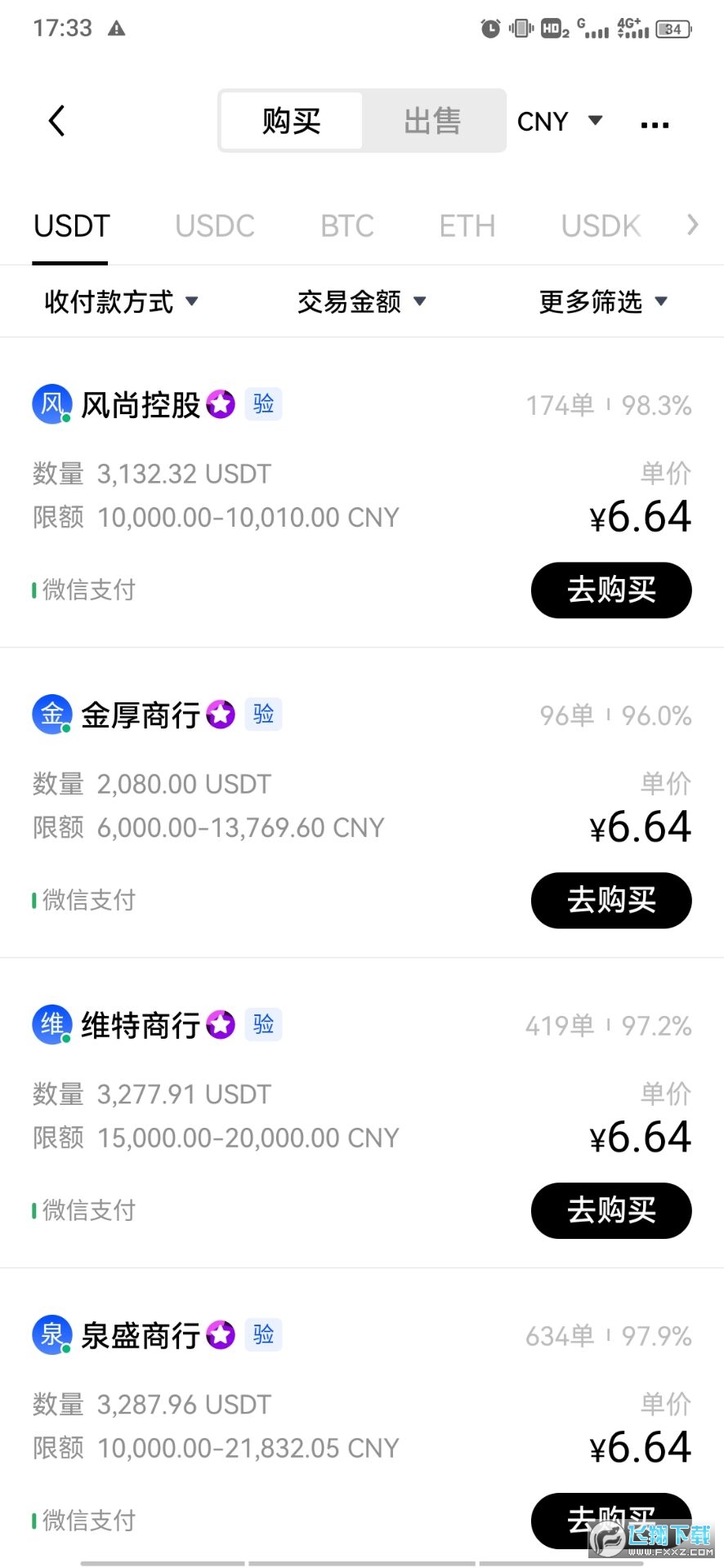Tap the 风尚控股 merchant avatar icon
The height and width of the screenshot is (1568, 724).
pyautogui.click(x=51, y=403)
